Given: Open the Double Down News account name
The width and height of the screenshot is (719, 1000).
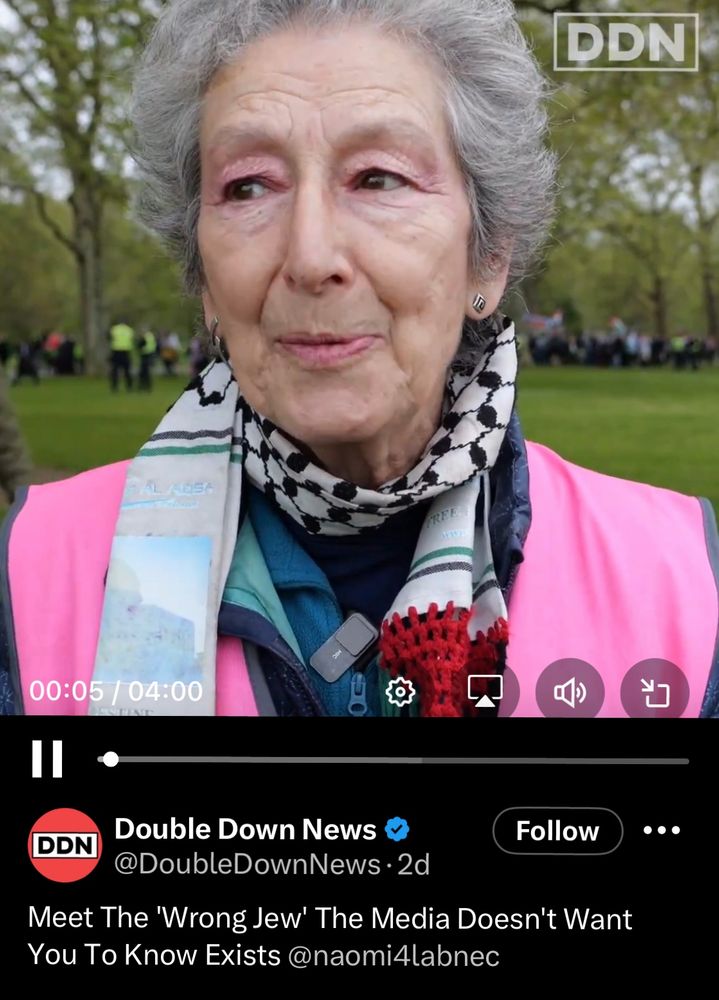Looking at the screenshot, I should (245, 829).
